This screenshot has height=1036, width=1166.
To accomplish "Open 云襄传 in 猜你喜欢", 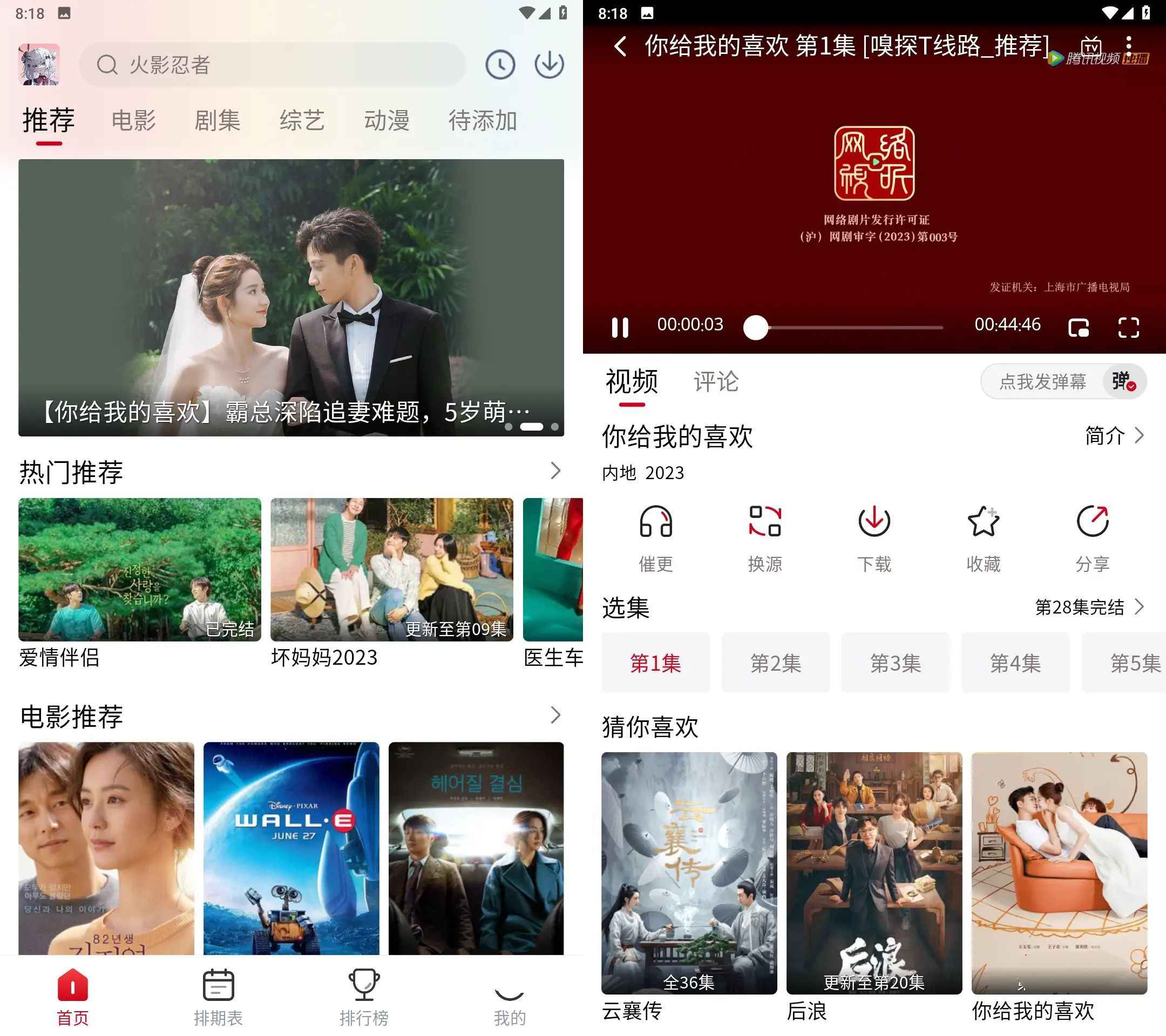I will point(688,873).
